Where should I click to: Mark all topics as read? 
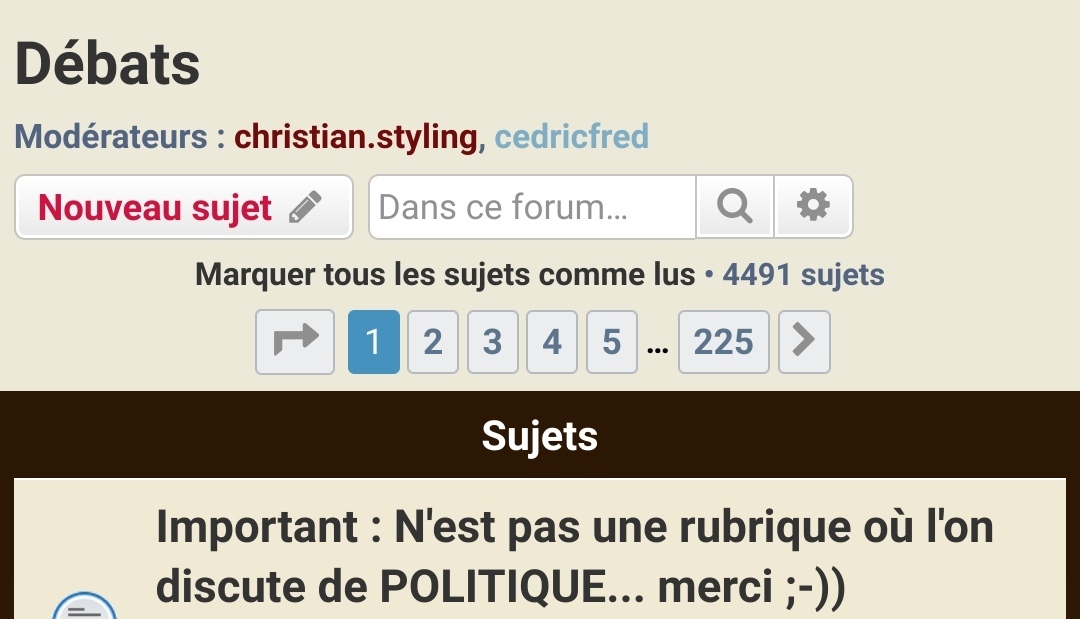(x=445, y=274)
